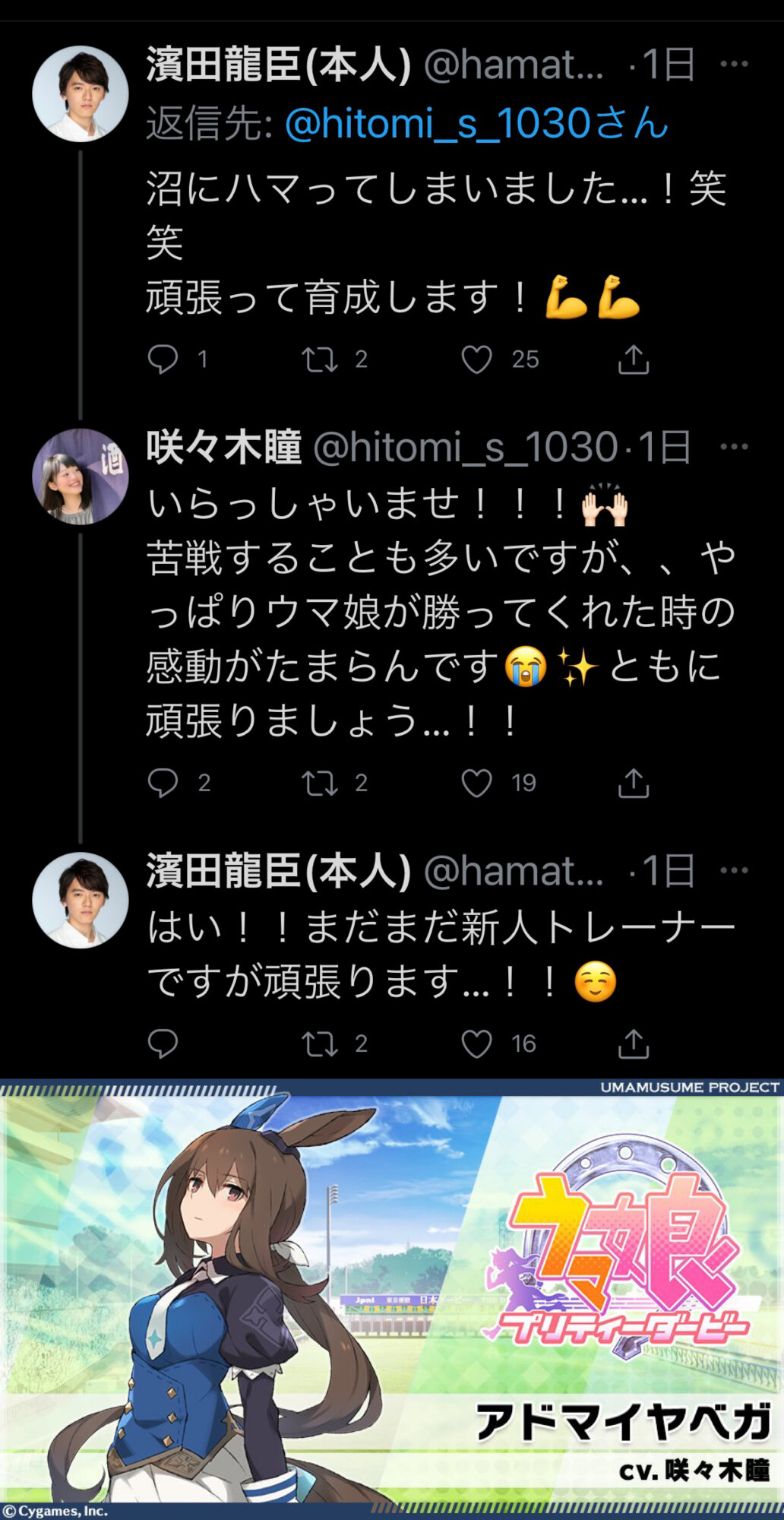Reply to the 新人トレーナー tweet
This screenshot has height=1520, width=784.
coord(163,1043)
